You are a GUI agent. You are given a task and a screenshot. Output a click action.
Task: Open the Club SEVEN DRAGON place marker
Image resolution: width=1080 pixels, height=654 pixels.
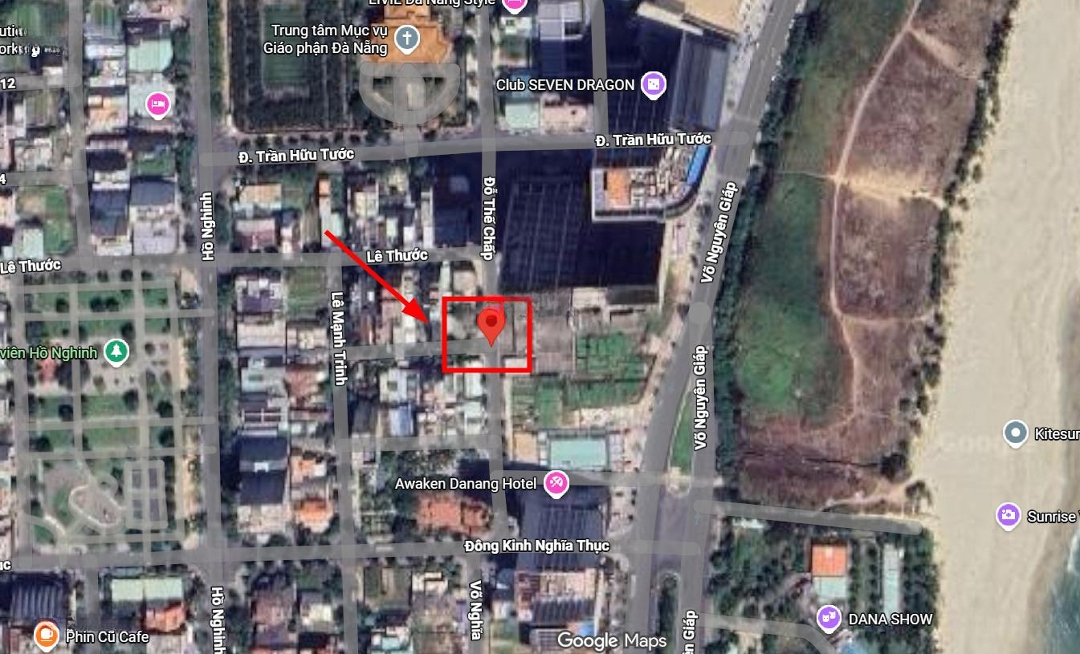pyautogui.click(x=653, y=85)
